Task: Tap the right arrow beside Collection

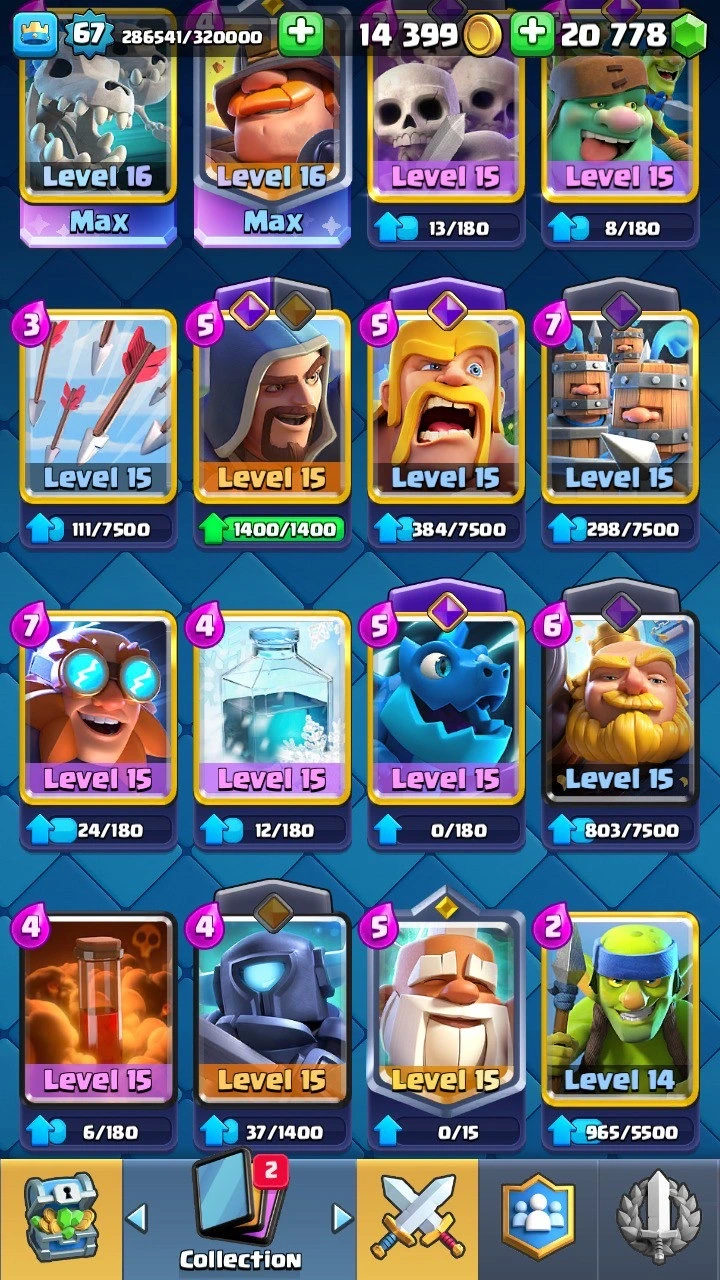Action: (x=342, y=1217)
